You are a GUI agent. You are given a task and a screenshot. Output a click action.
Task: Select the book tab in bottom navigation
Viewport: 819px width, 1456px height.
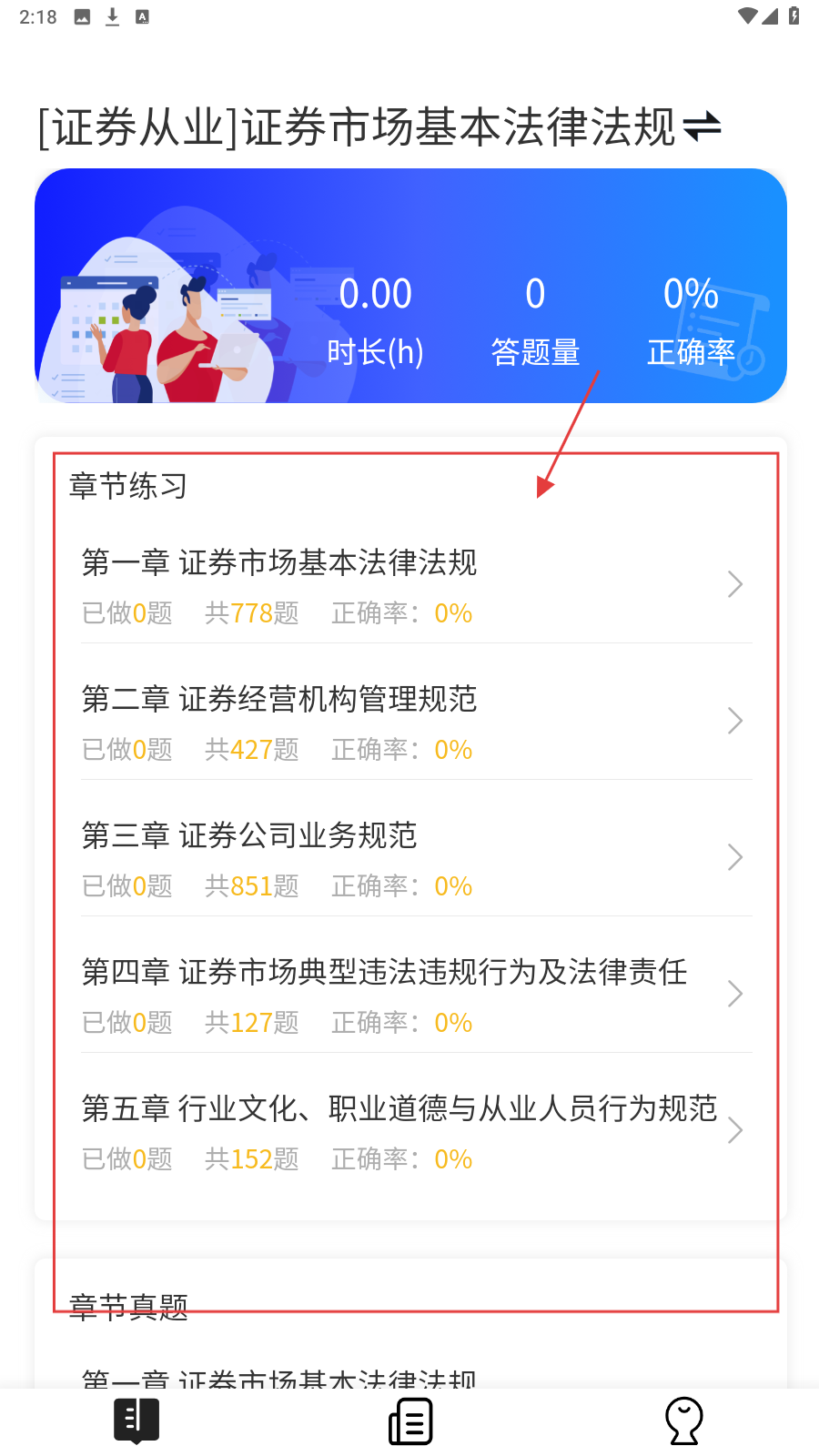point(136,1421)
